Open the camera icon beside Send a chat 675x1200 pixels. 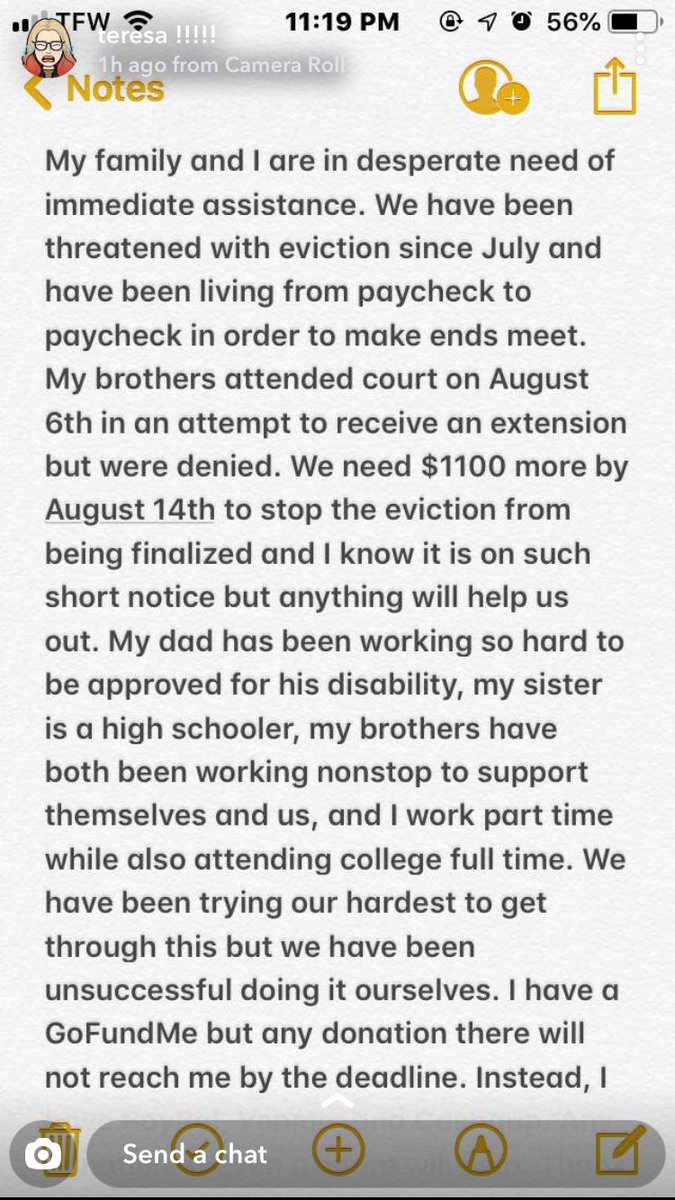42,1155
